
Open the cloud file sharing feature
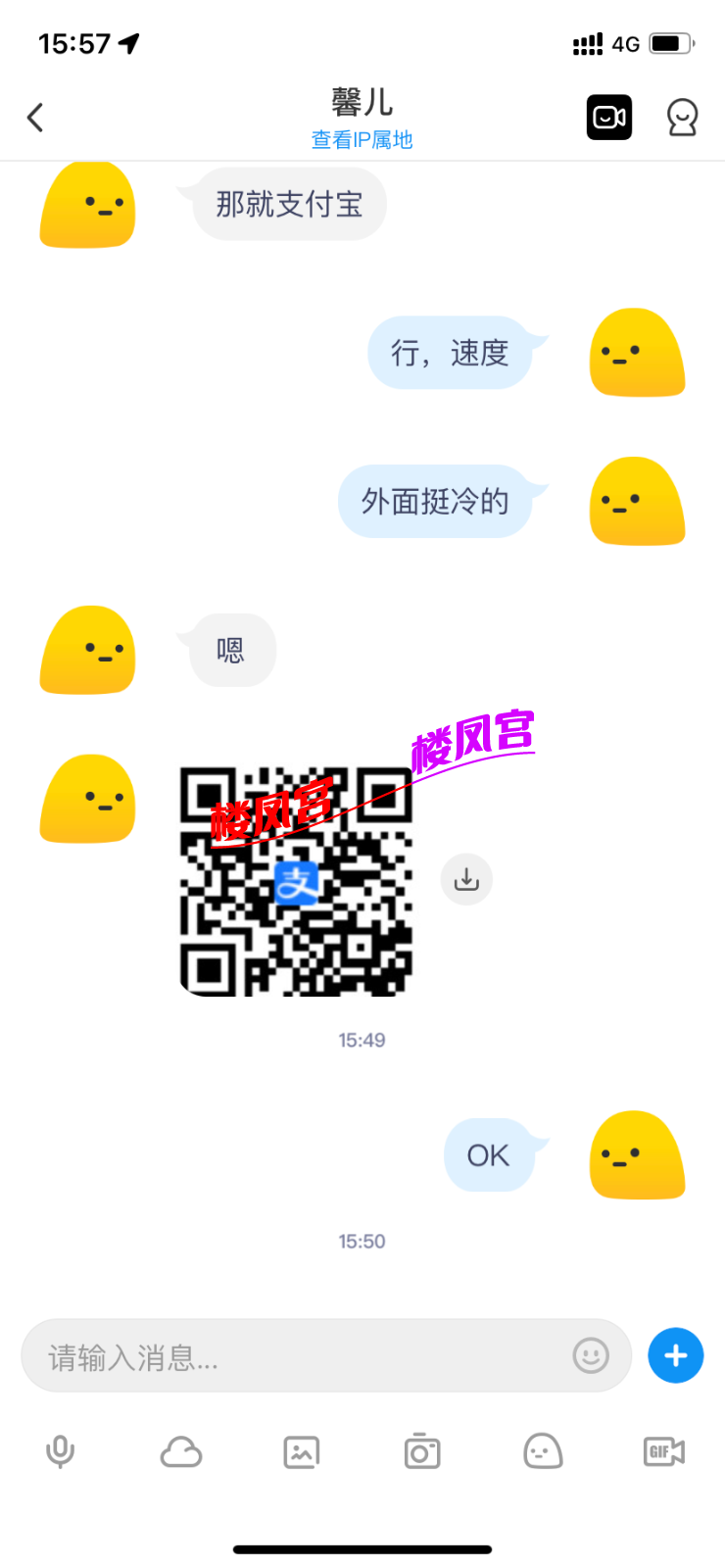(x=180, y=1452)
